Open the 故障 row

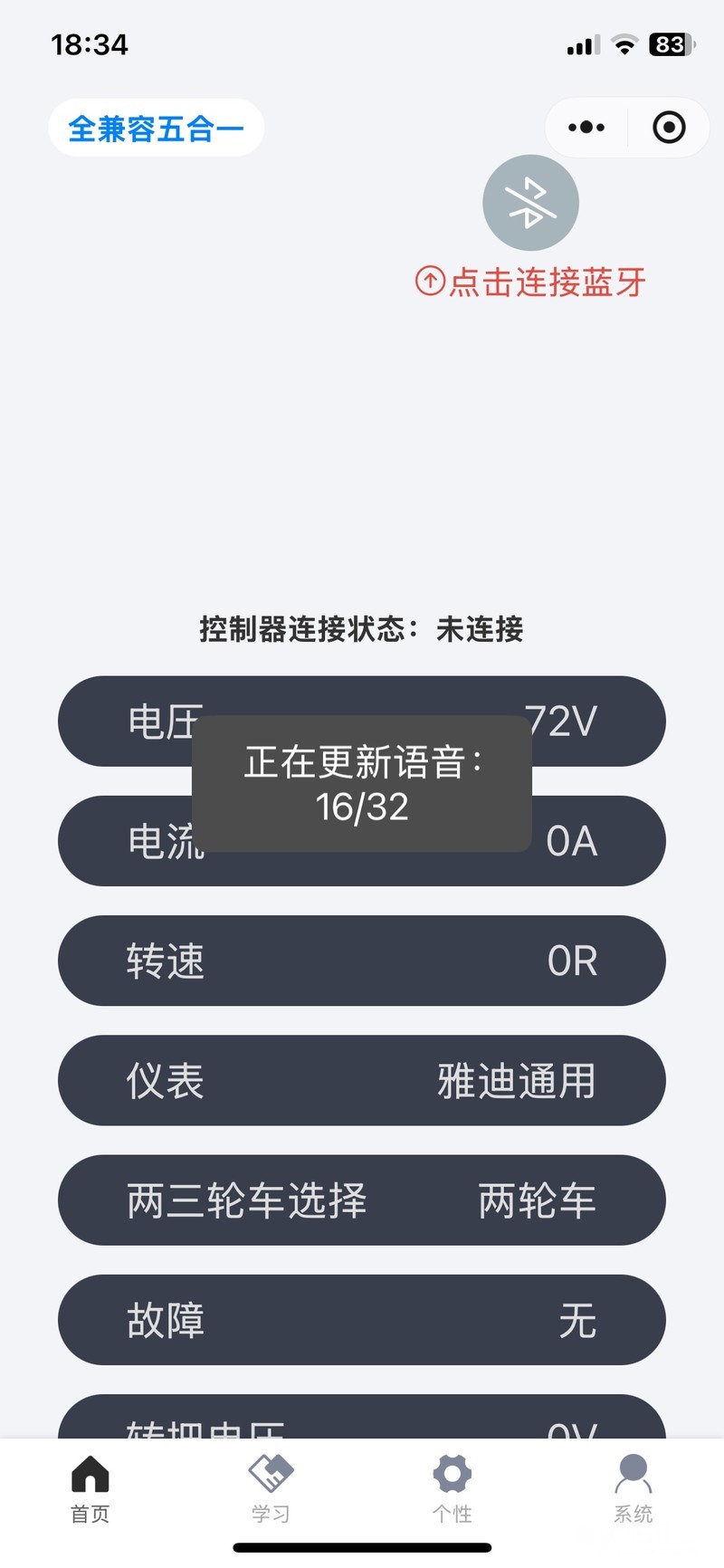[x=362, y=1320]
